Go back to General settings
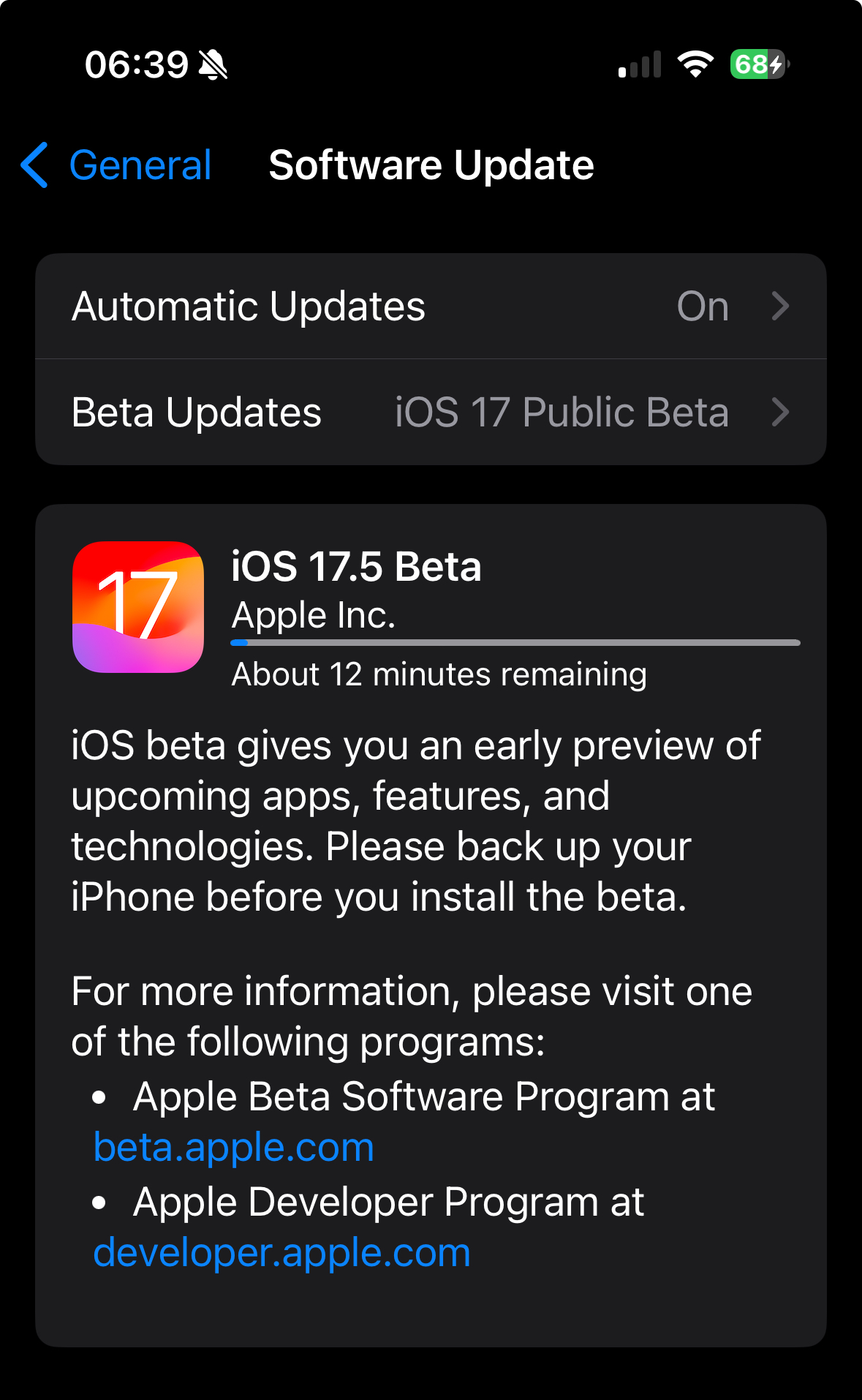 117,165
